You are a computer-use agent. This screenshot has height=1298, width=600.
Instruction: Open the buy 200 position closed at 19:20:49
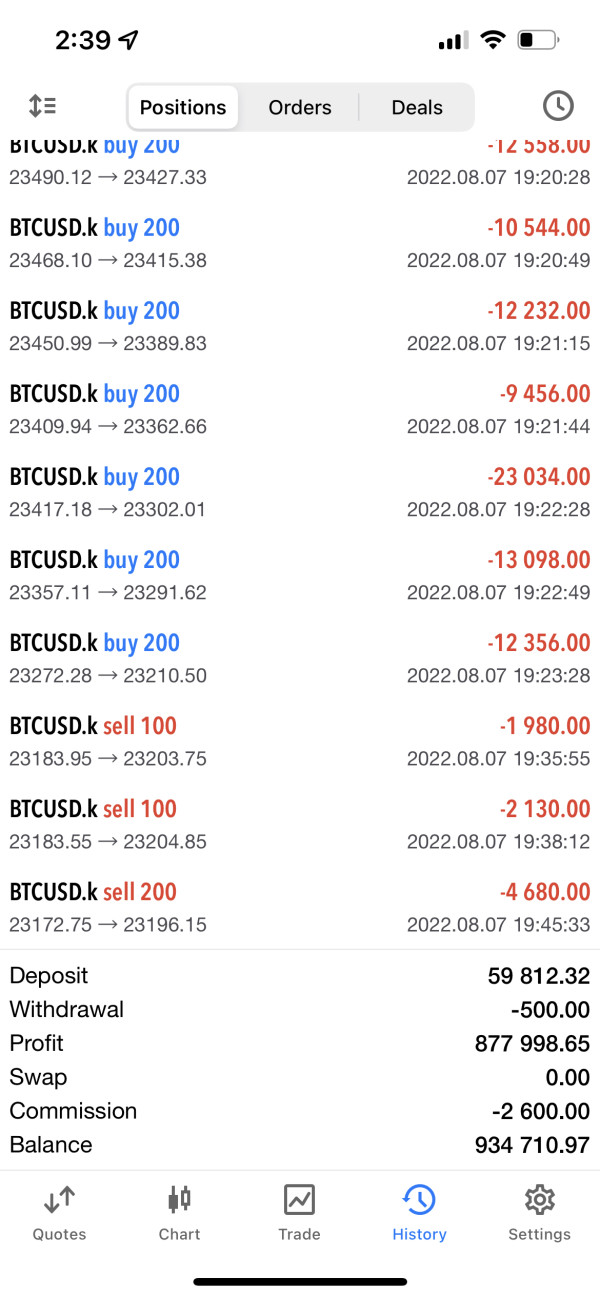300,243
